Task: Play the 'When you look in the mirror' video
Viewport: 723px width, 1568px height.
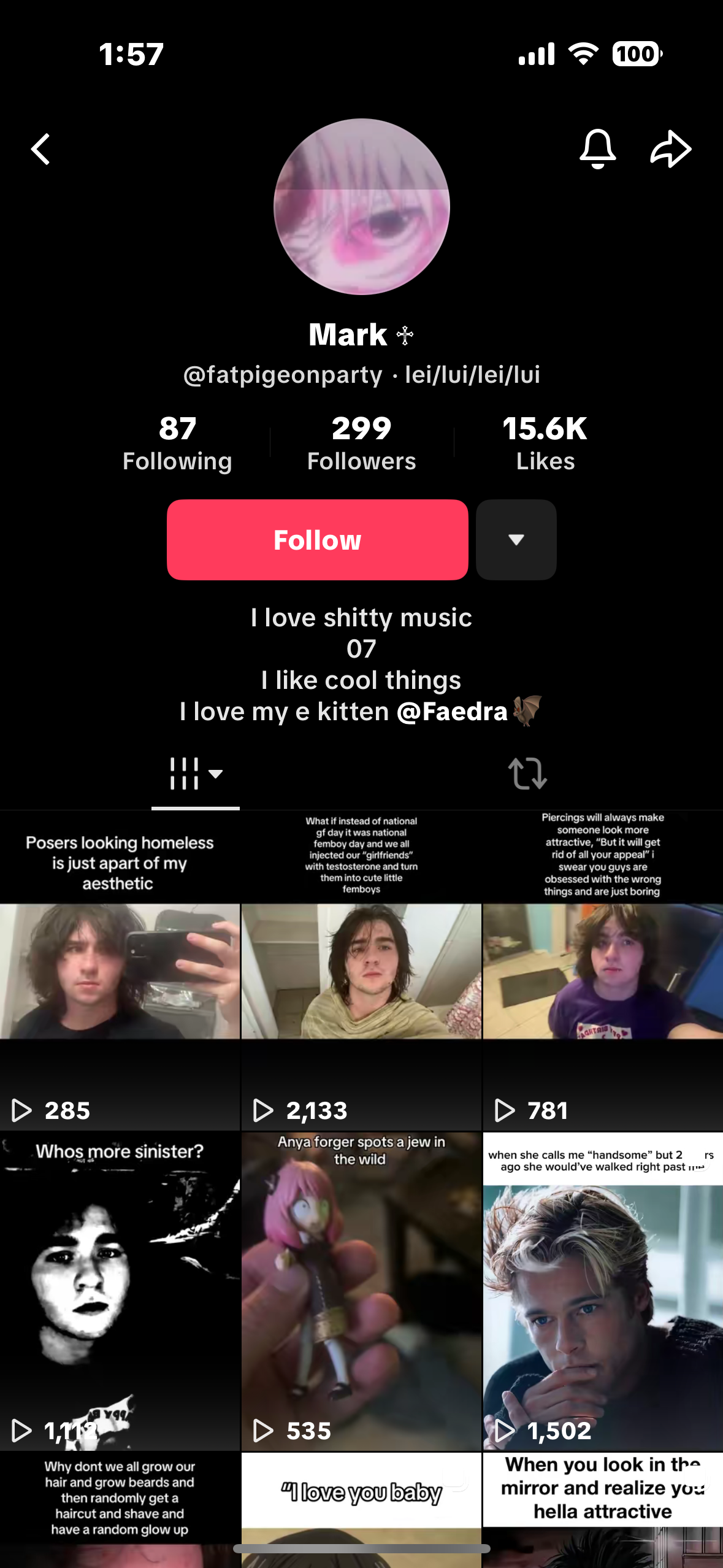Action: point(603,1509)
